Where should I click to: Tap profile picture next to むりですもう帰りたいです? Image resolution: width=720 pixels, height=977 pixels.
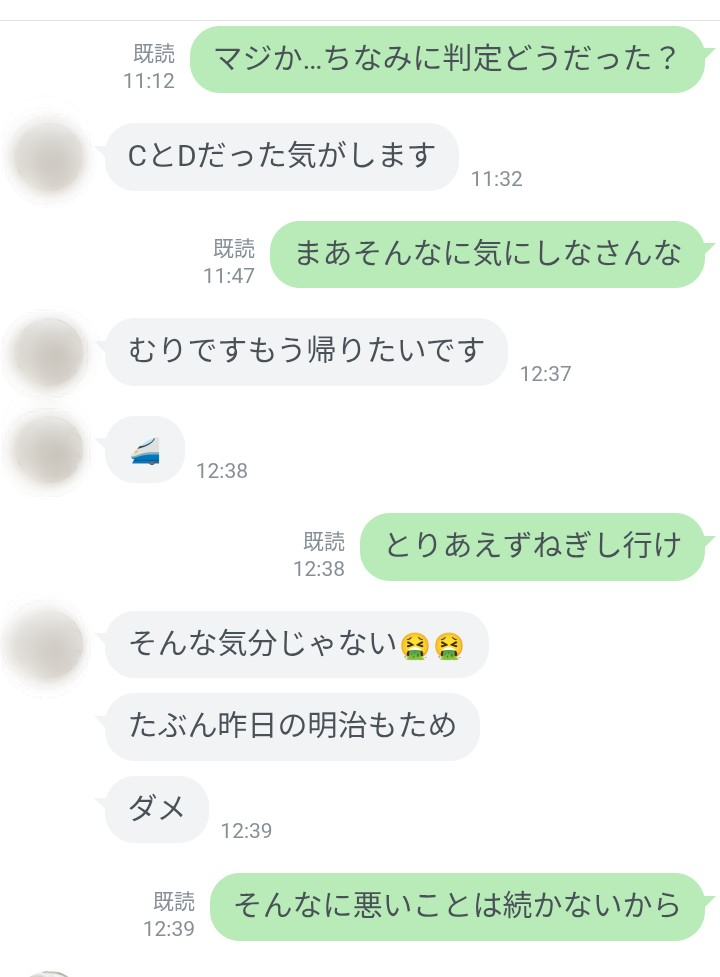[47, 353]
